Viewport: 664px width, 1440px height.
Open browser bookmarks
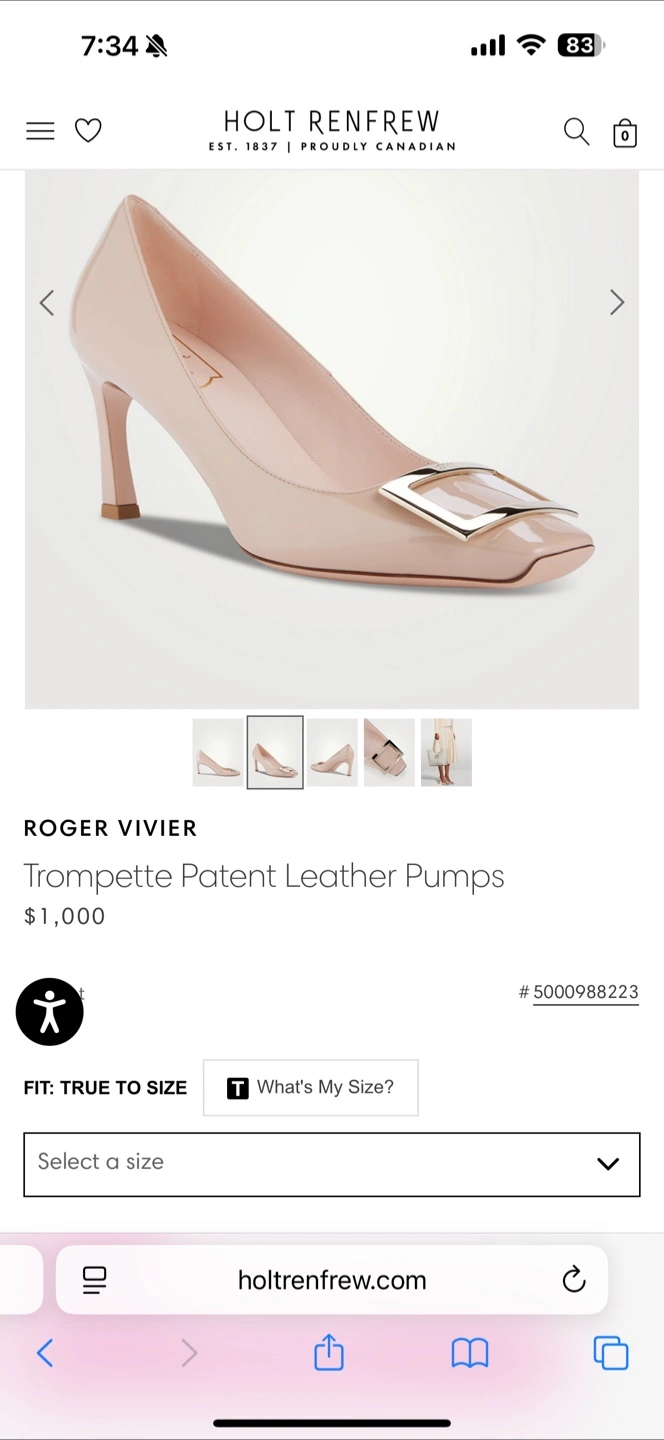pyautogui.click(x=470, y=1353)
